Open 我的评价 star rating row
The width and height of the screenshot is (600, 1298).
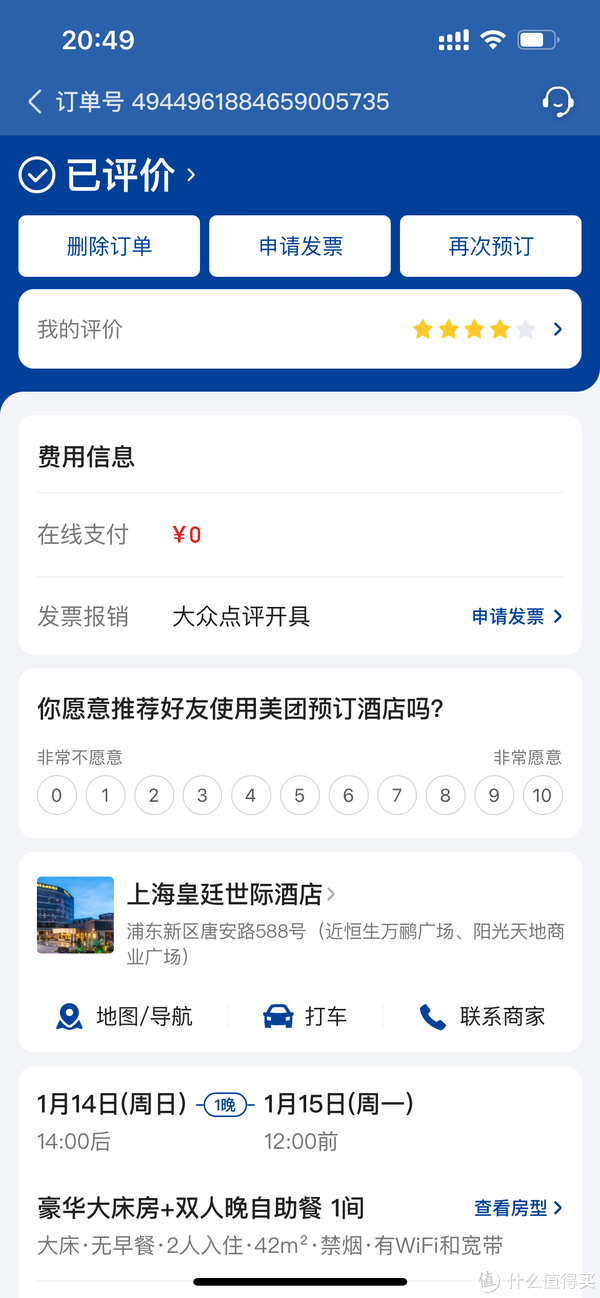(300, 329)
